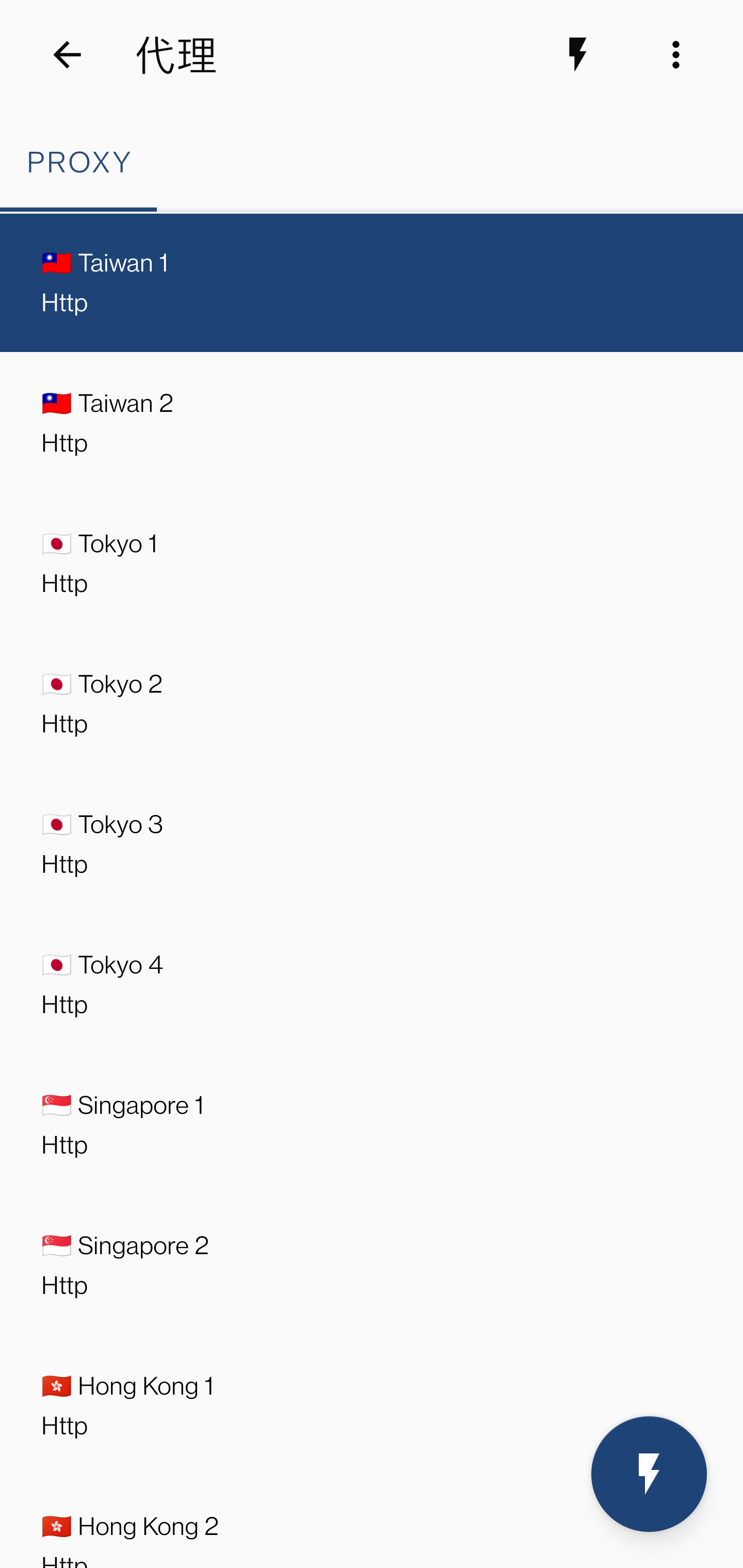Open the overflow menu

(676, 55)
